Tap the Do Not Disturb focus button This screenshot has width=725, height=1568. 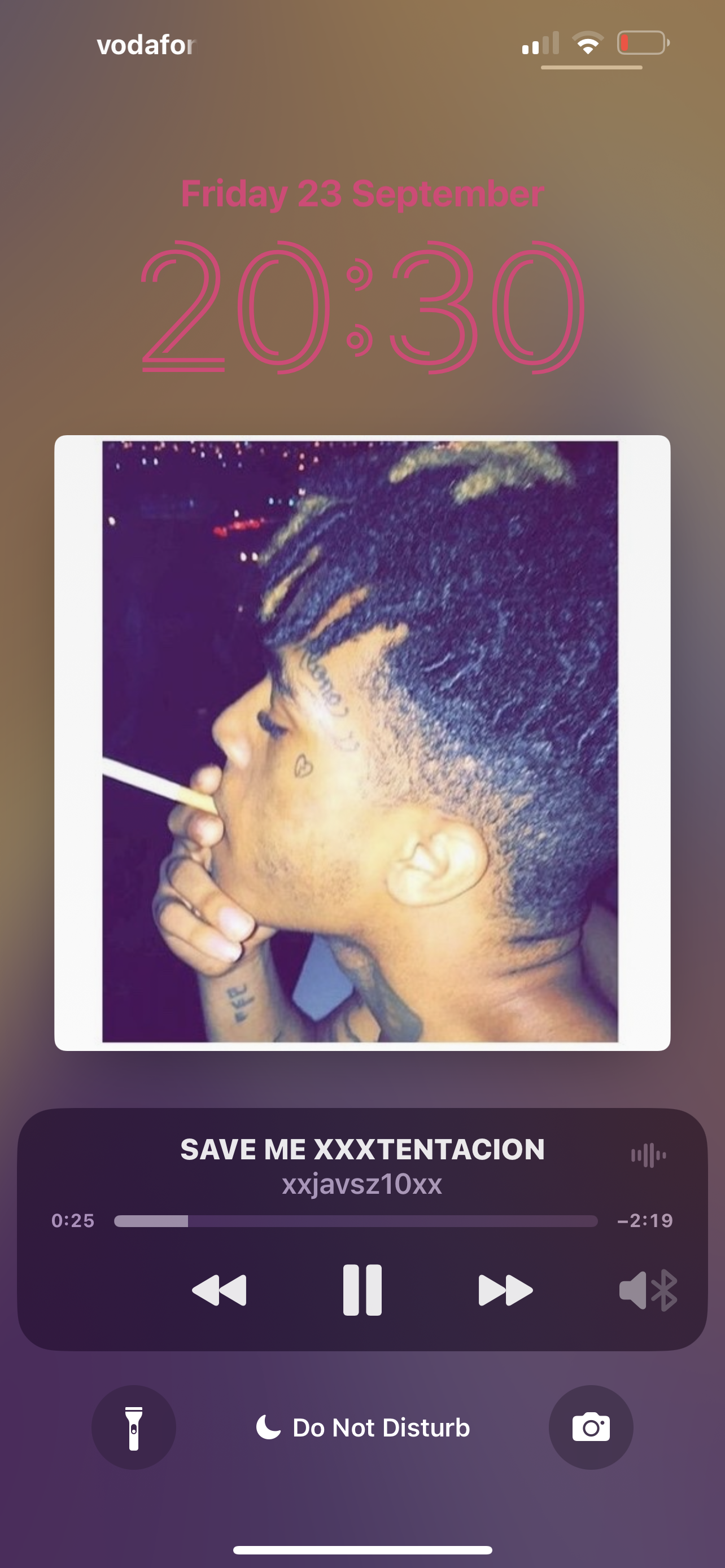coord(363,1427)
